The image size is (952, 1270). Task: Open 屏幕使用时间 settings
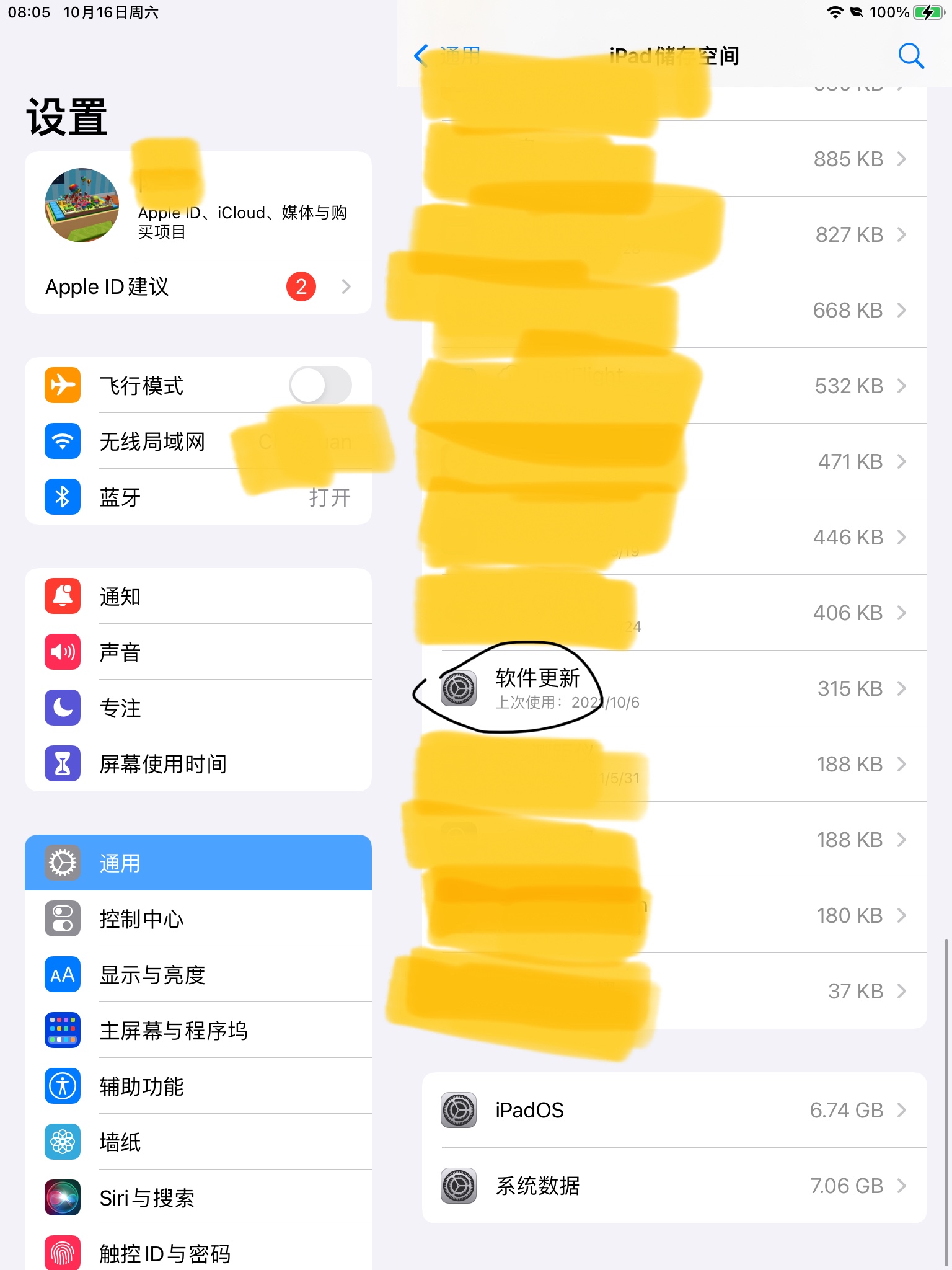(x=198, y=764)
